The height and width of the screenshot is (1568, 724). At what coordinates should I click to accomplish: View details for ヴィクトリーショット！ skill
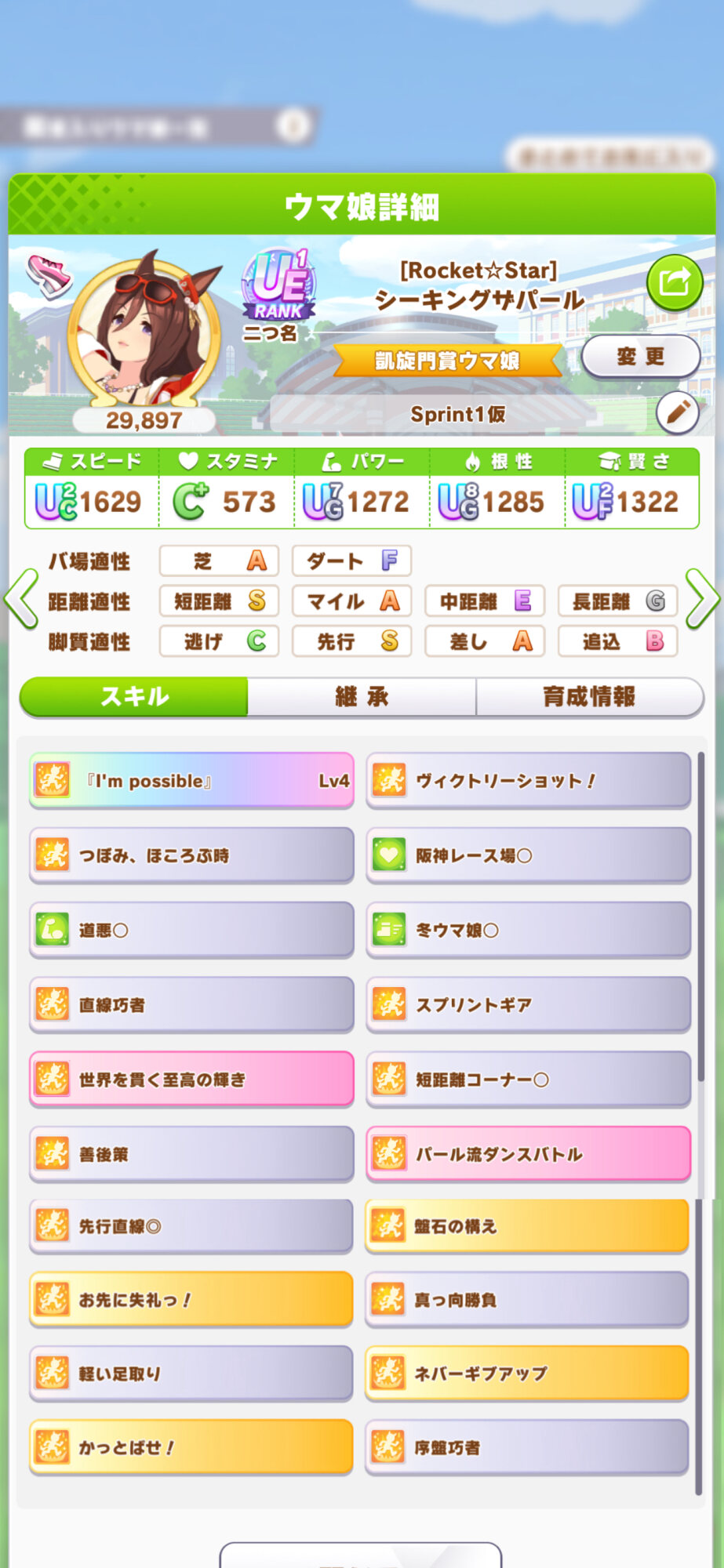(x=528, y=781)
